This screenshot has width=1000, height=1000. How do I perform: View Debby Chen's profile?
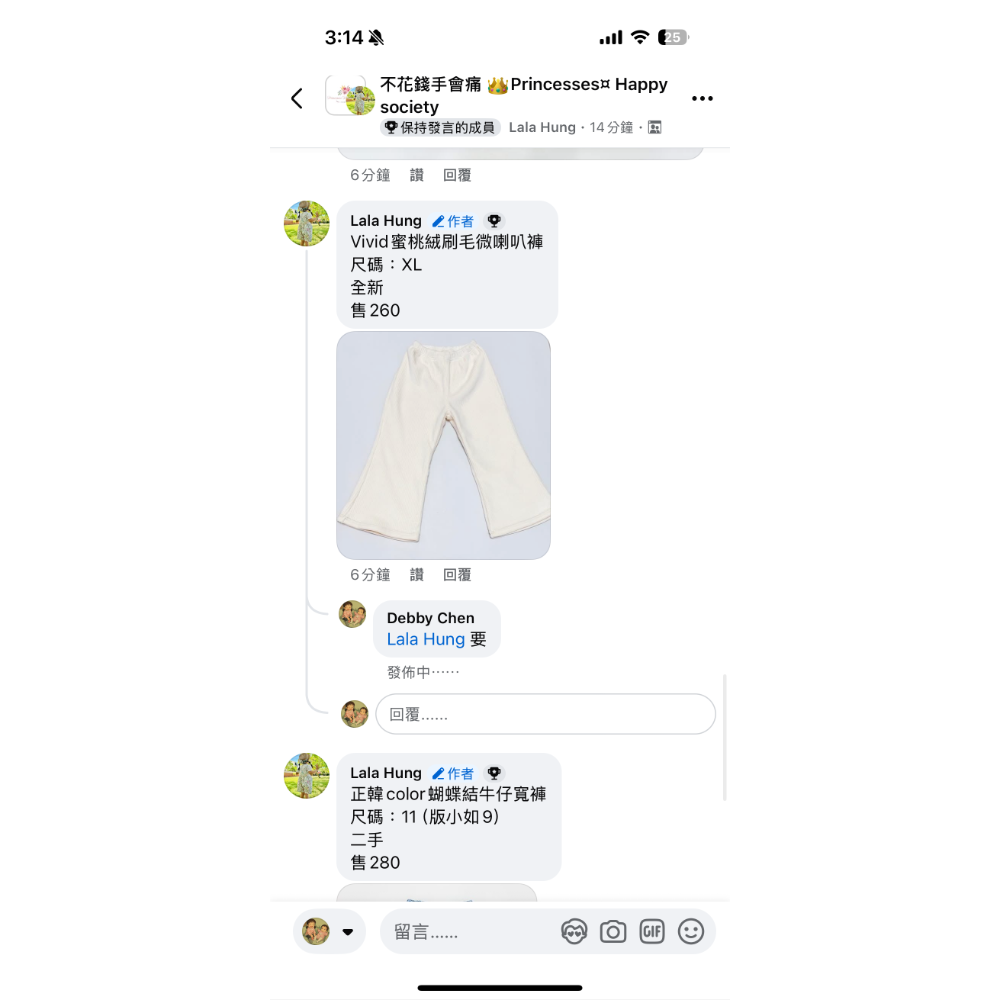click(x=430, y=618)
